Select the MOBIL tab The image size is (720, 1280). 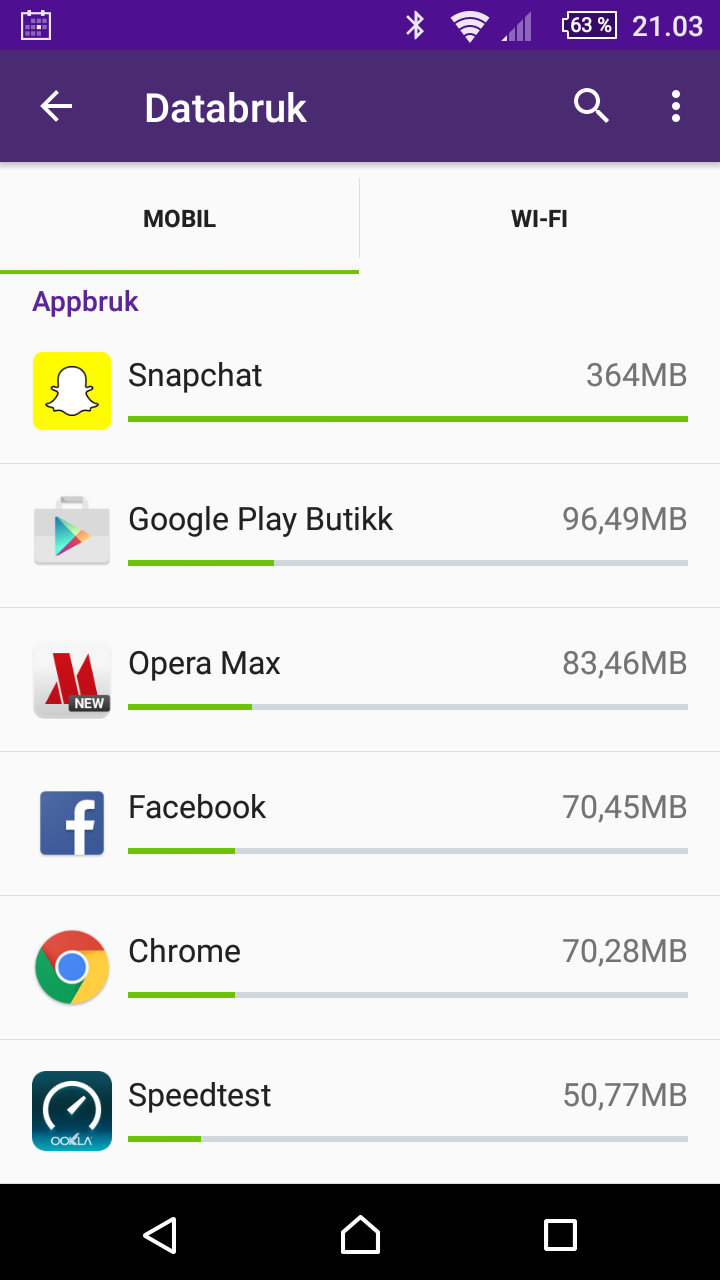[x=179, y=219]
